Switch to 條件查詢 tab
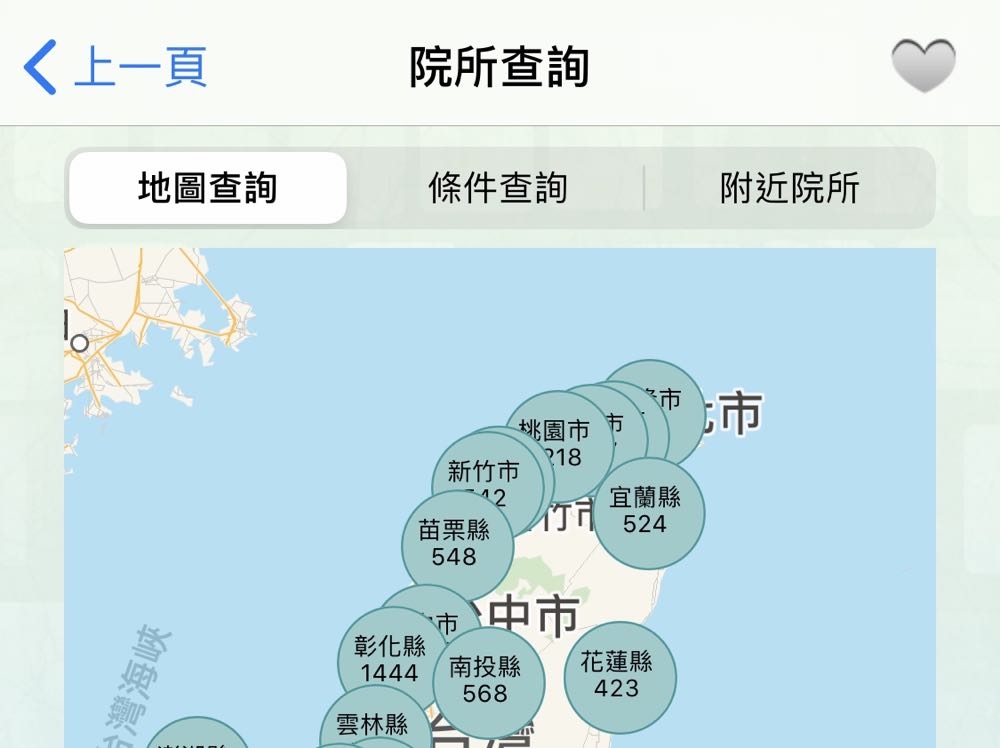This screenshot has width=1000, height=748. (x=497, y=188)
